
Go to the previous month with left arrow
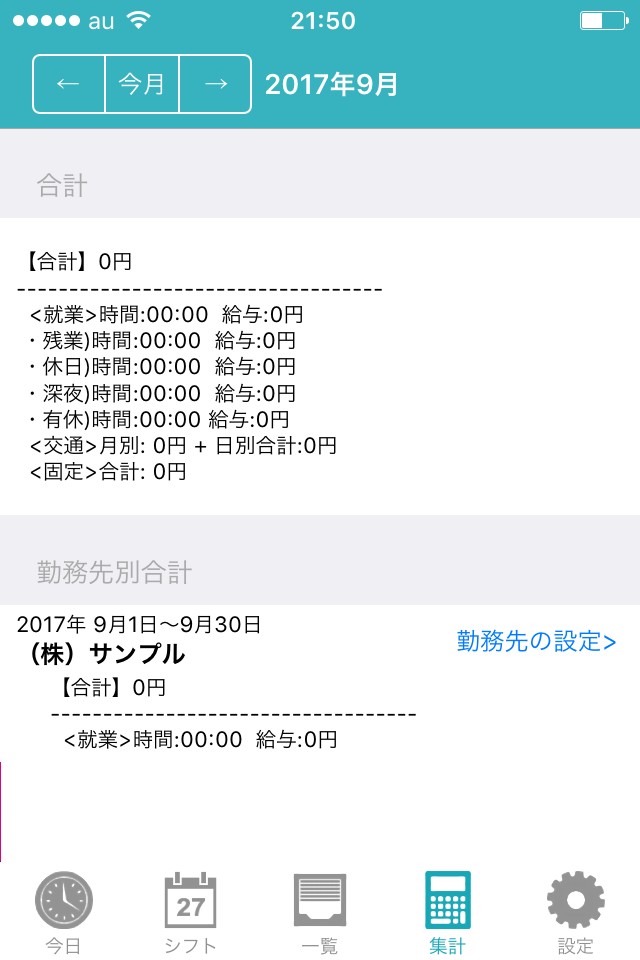point(69,84)
